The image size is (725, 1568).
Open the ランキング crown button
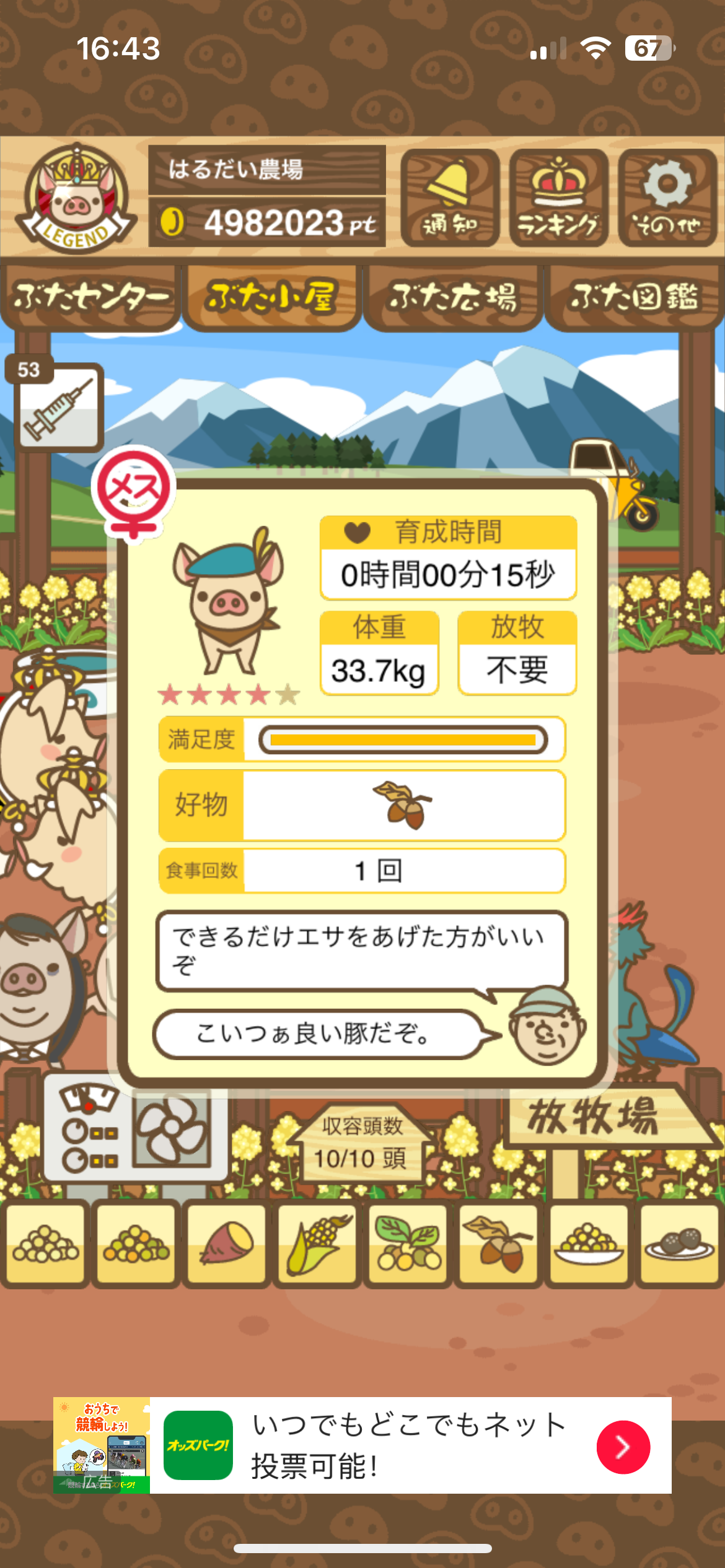coord(558,198)
